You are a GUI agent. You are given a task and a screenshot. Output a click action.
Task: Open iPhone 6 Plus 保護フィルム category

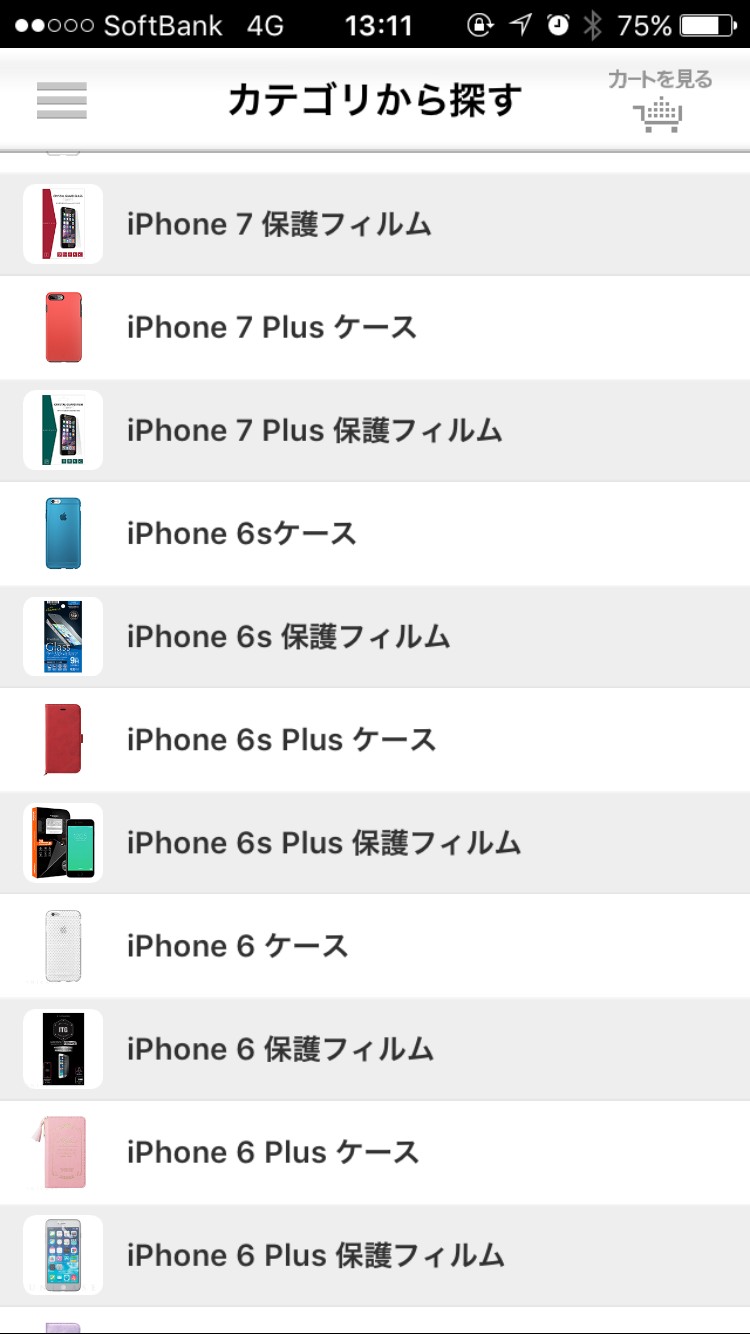[x=375, y=1254]
